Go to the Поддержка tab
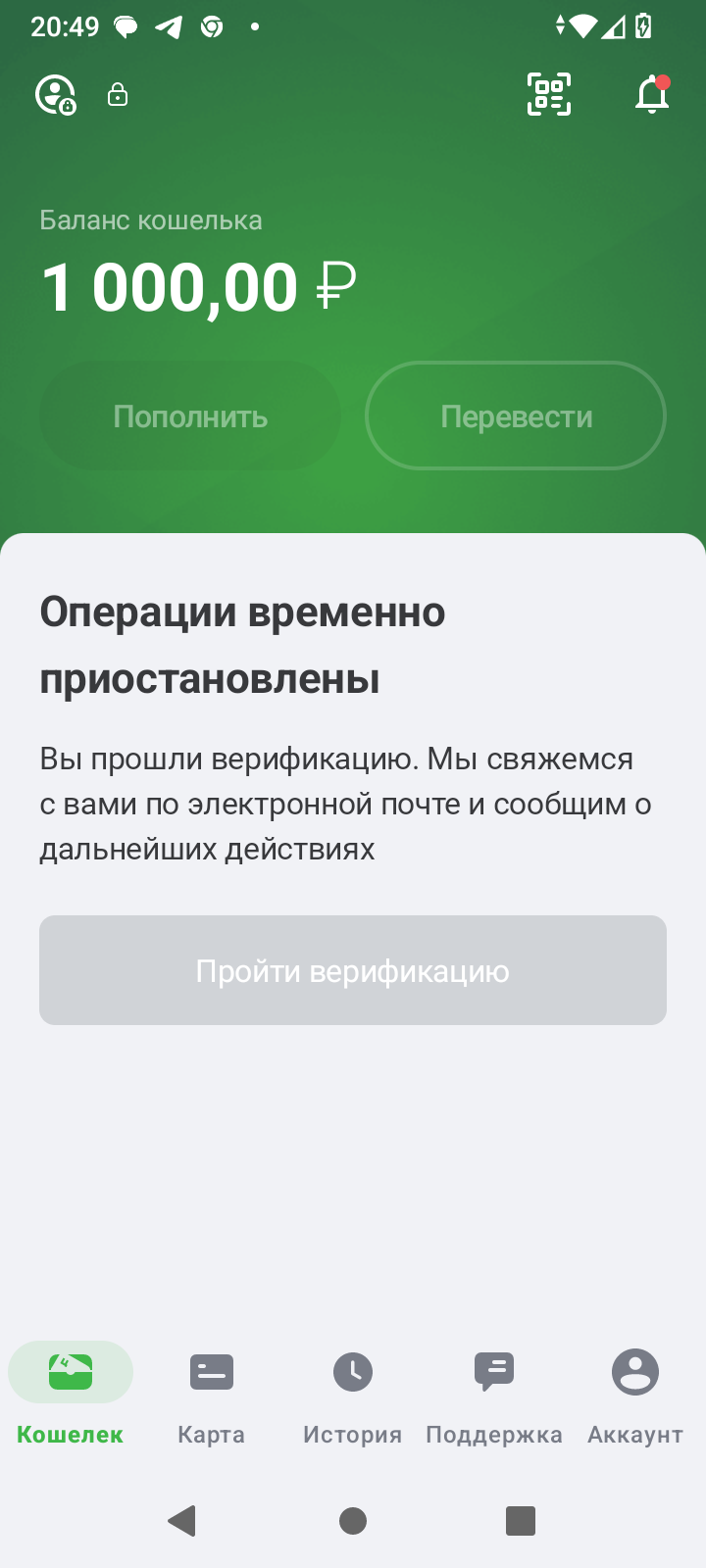The height and width of the screenshot is (1568, 706). pyautogui.click(x=494, y=1396)
